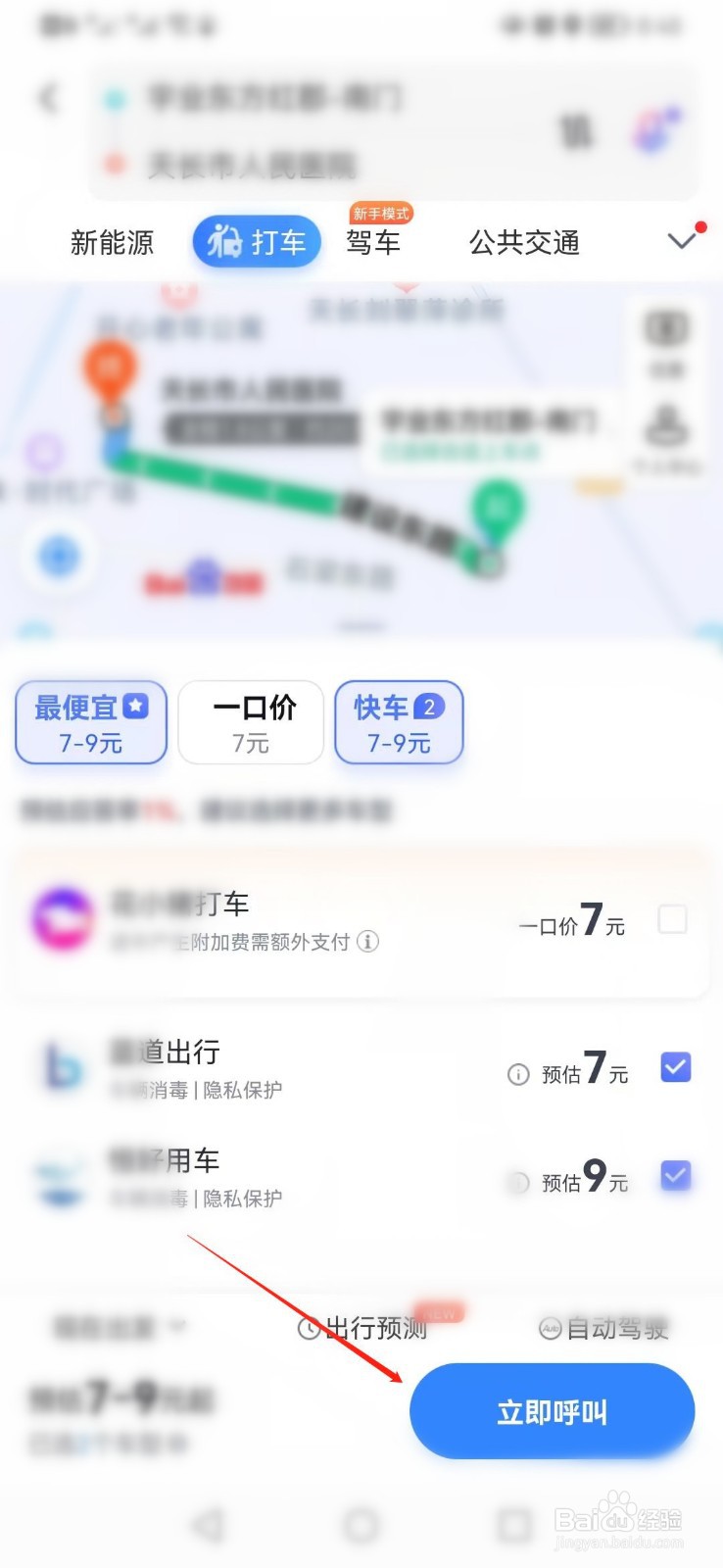
Task: Switch to the 公共交通 tab
Action: point(524,243)
